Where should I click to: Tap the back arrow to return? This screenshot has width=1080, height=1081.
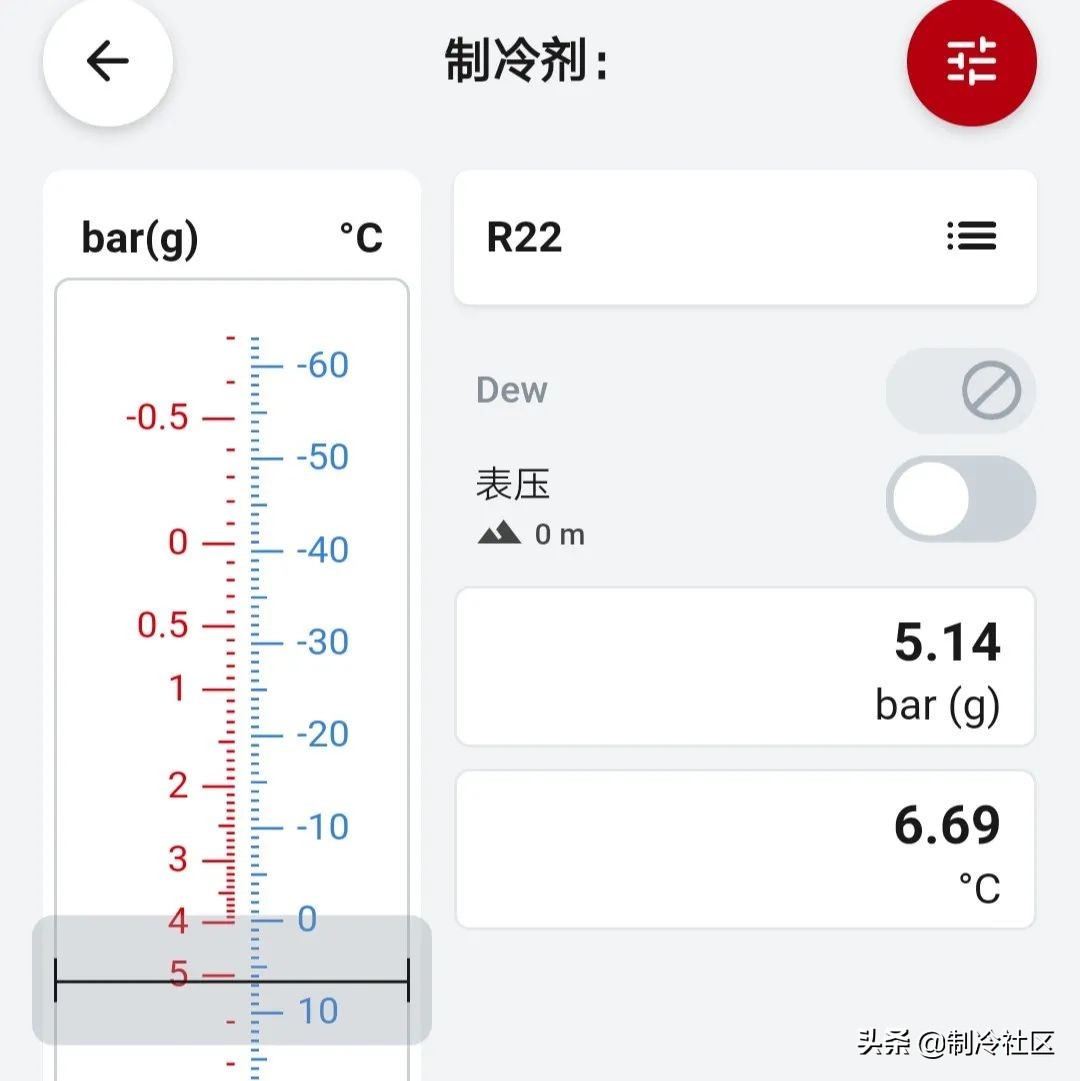point(107,62)
